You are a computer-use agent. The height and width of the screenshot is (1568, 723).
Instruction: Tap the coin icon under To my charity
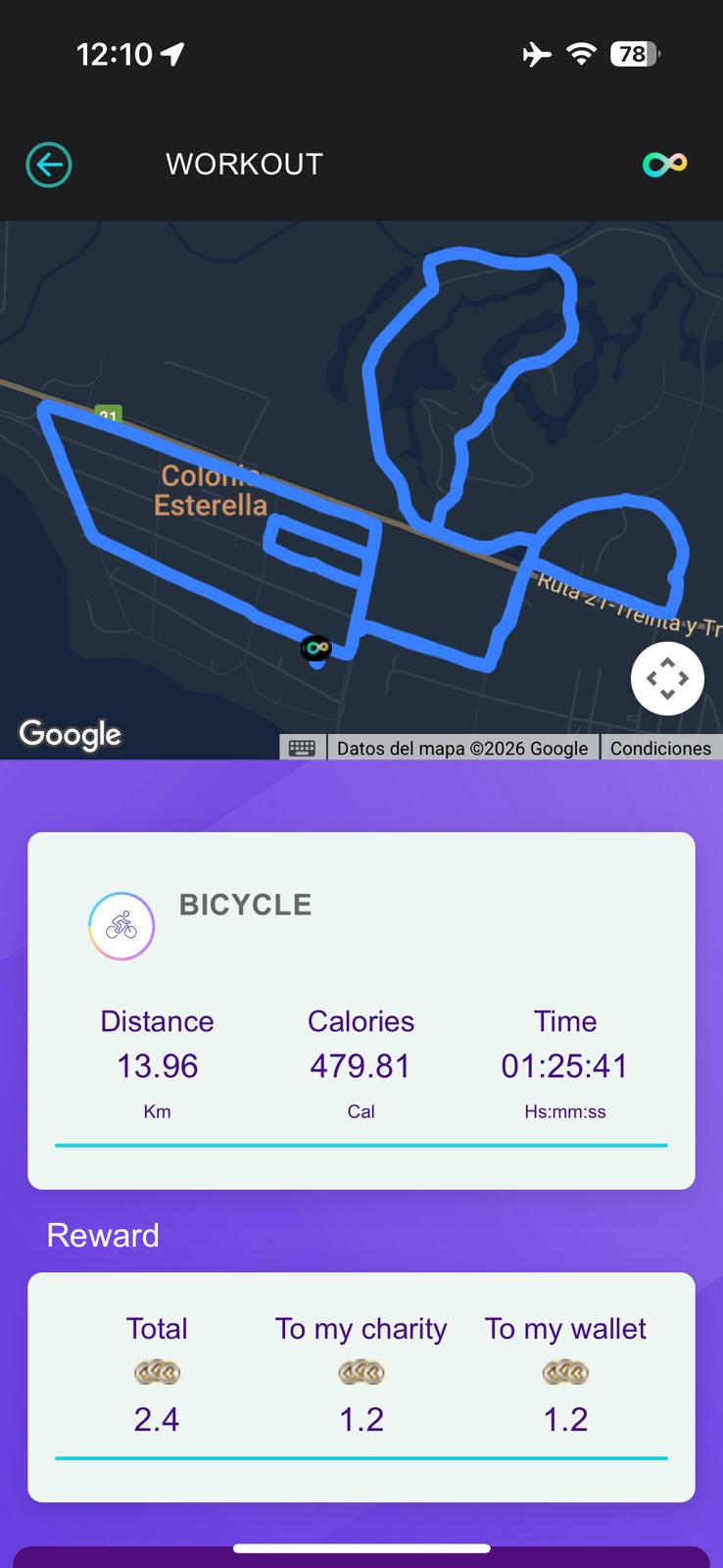pos(361,1373)
